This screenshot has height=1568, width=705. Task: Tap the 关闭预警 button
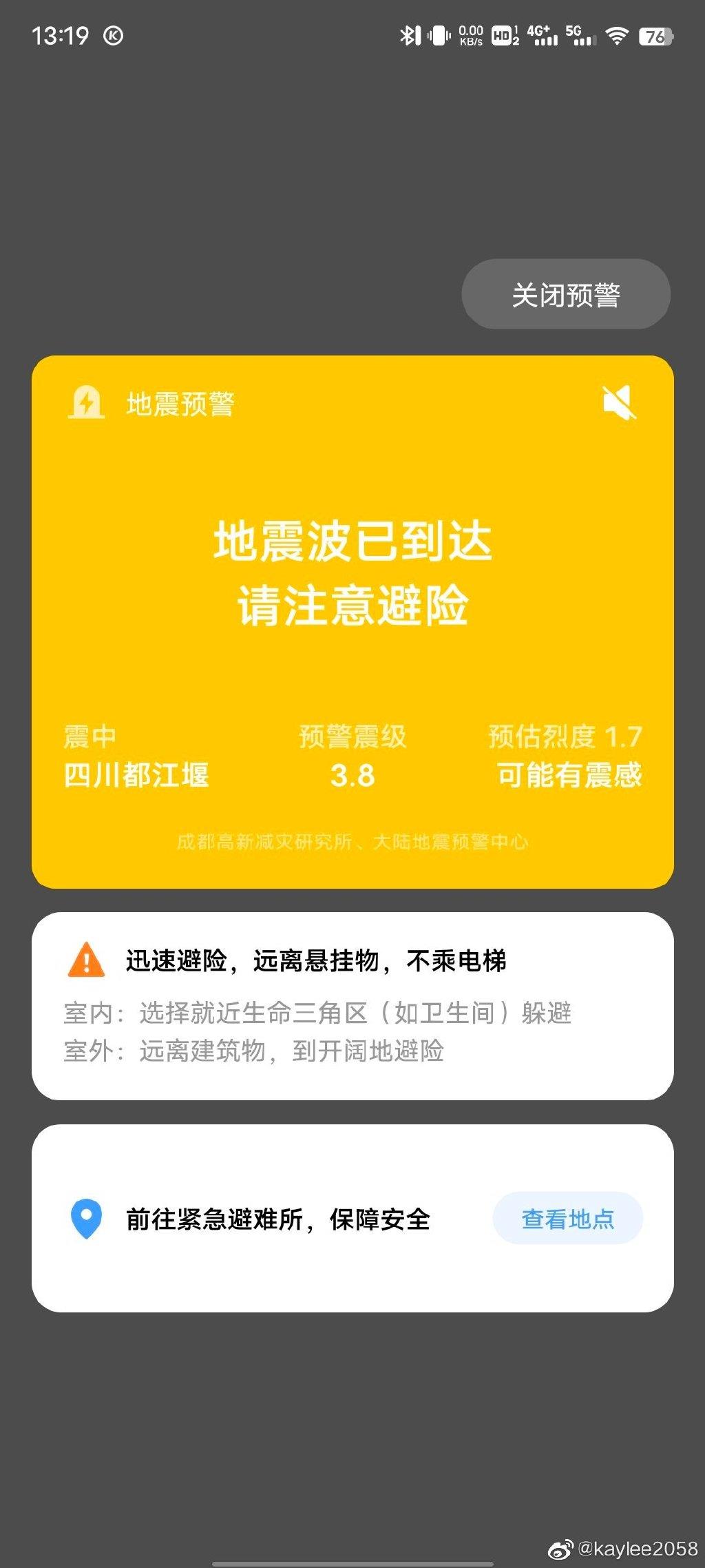point(565,294)
